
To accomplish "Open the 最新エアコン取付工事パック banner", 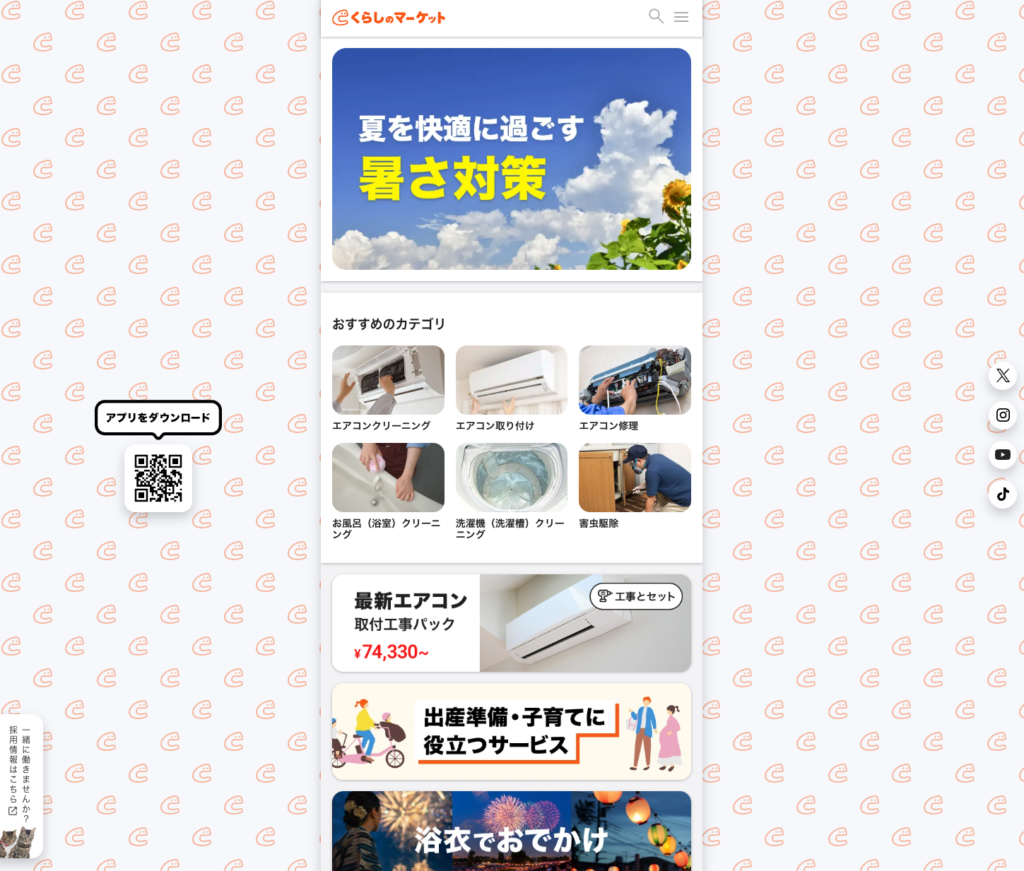I will [511, 623].
